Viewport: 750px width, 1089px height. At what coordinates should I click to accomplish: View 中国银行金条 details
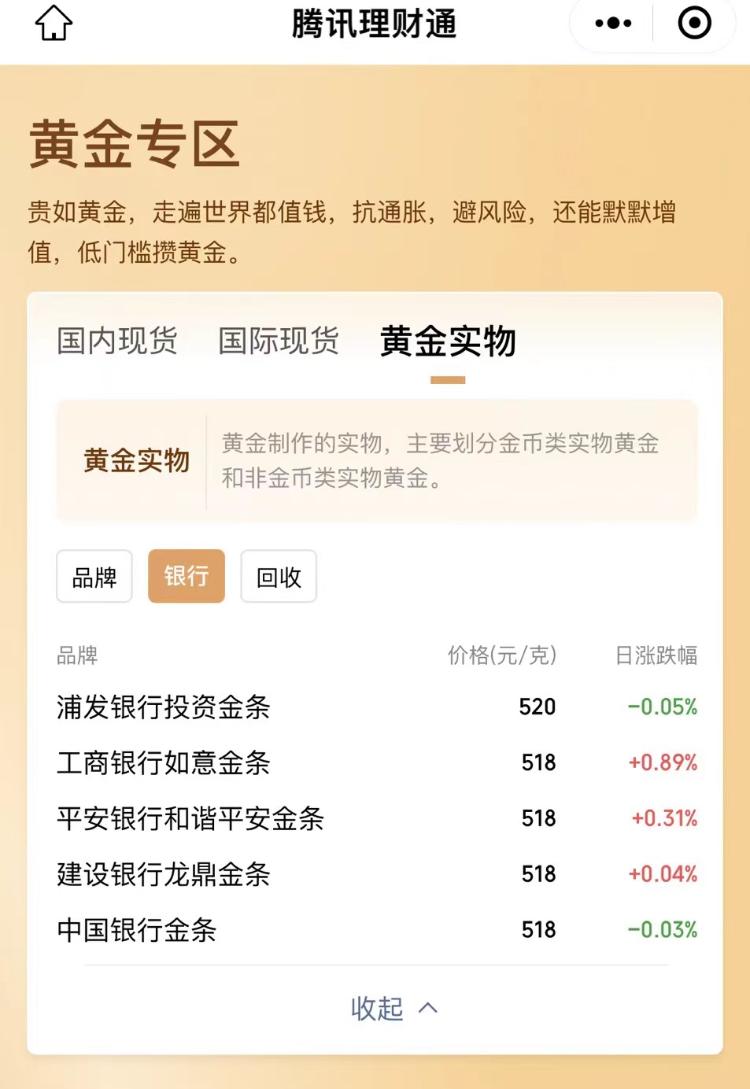pyautogui.click(x=375, y=930)
